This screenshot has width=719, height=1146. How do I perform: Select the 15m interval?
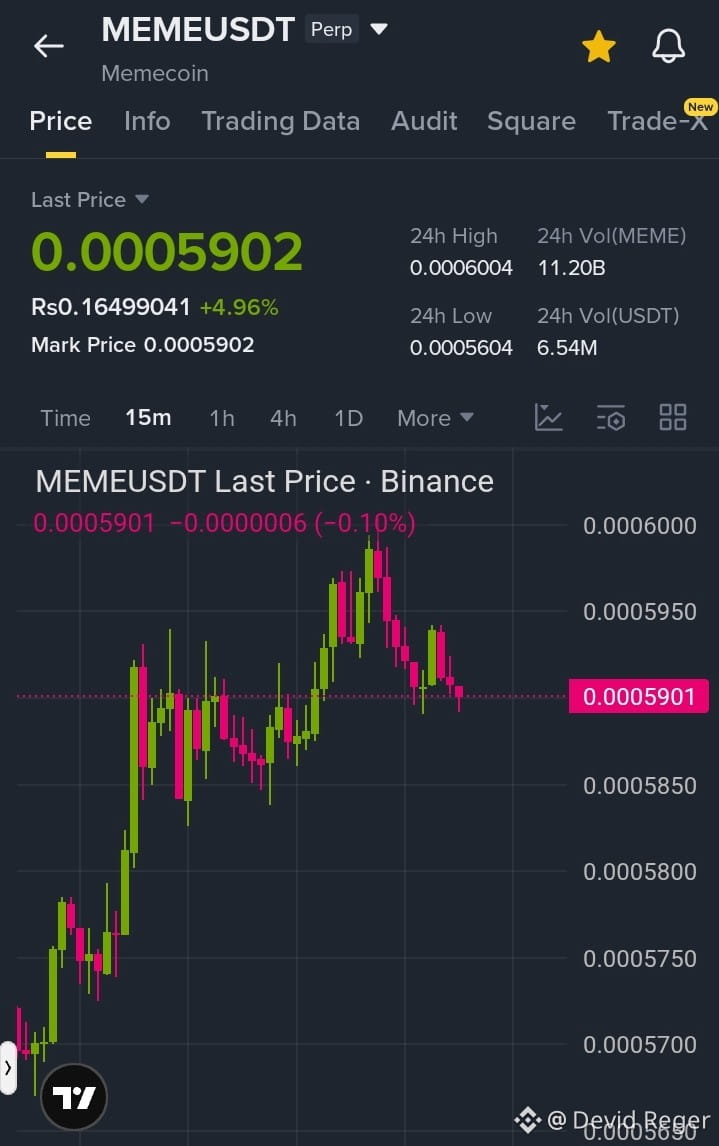(148, 418)
